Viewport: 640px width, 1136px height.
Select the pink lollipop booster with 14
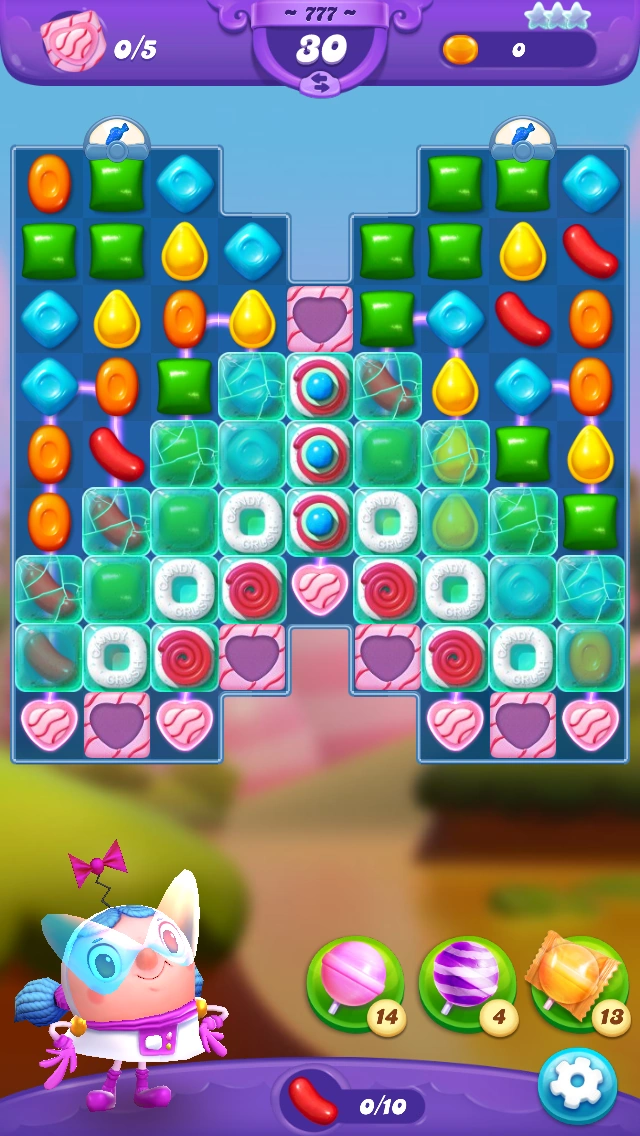355,984
